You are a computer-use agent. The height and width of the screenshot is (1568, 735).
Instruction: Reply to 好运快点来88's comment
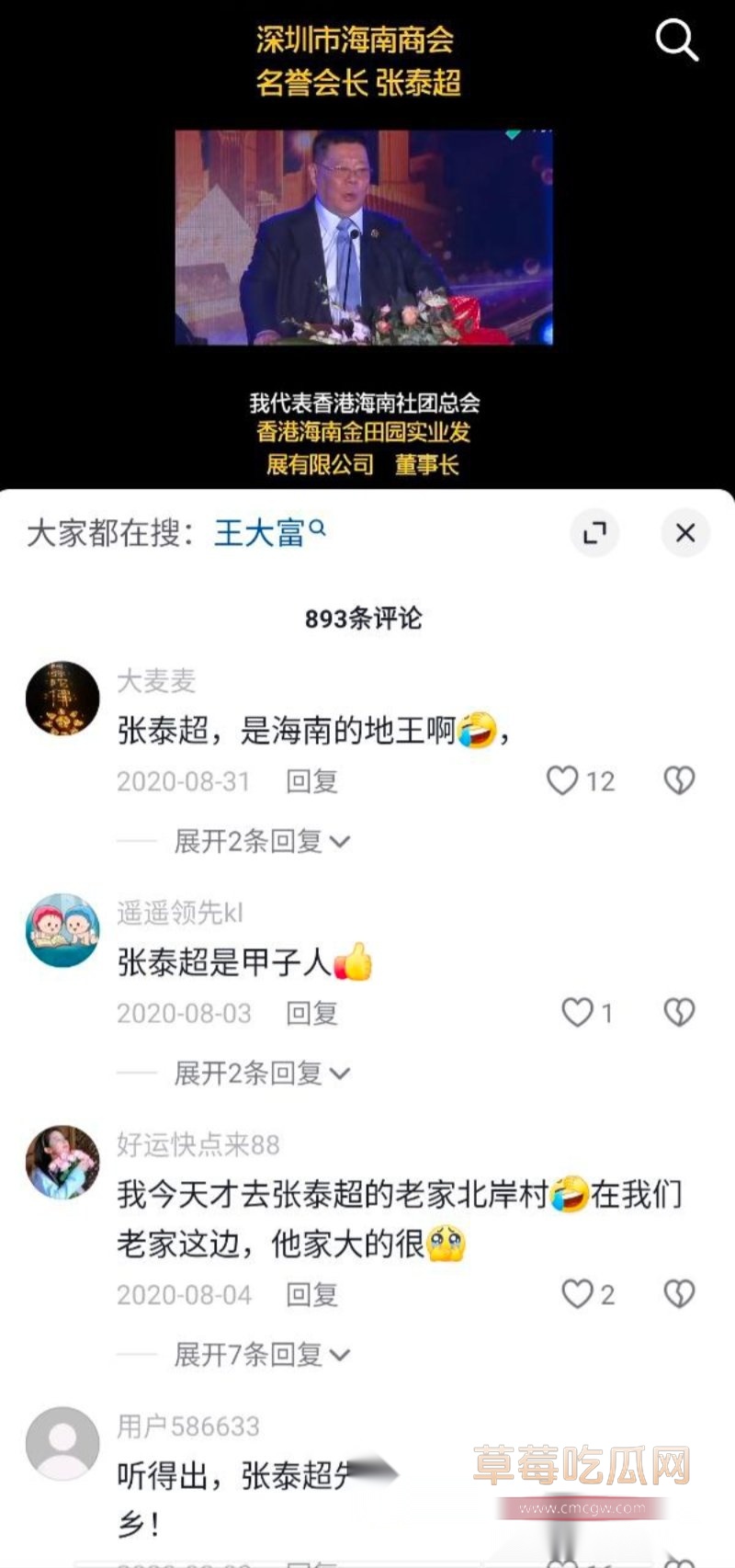(311, 1294)
